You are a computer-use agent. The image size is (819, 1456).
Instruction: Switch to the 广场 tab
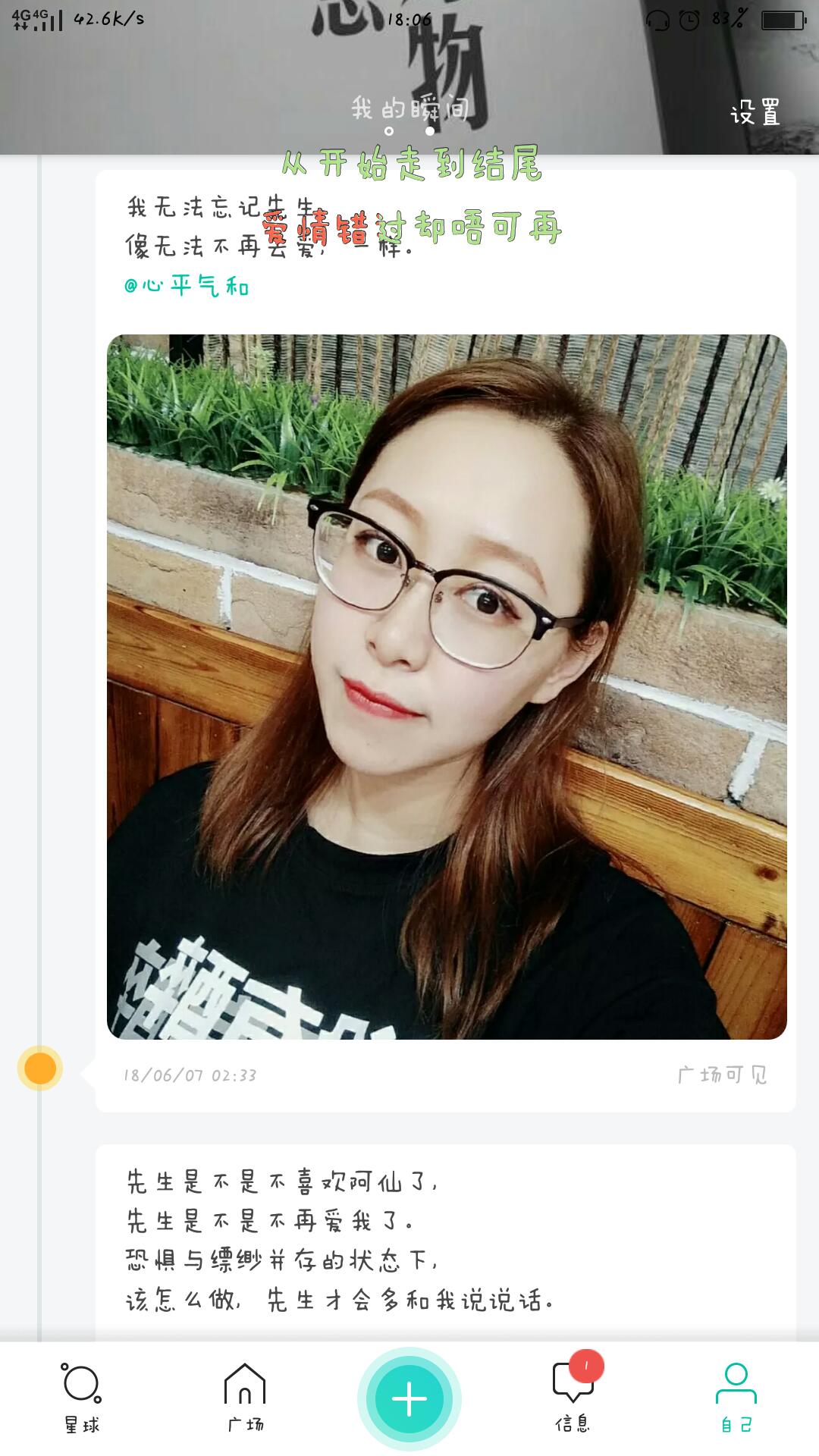click(x=245, y=1398)
